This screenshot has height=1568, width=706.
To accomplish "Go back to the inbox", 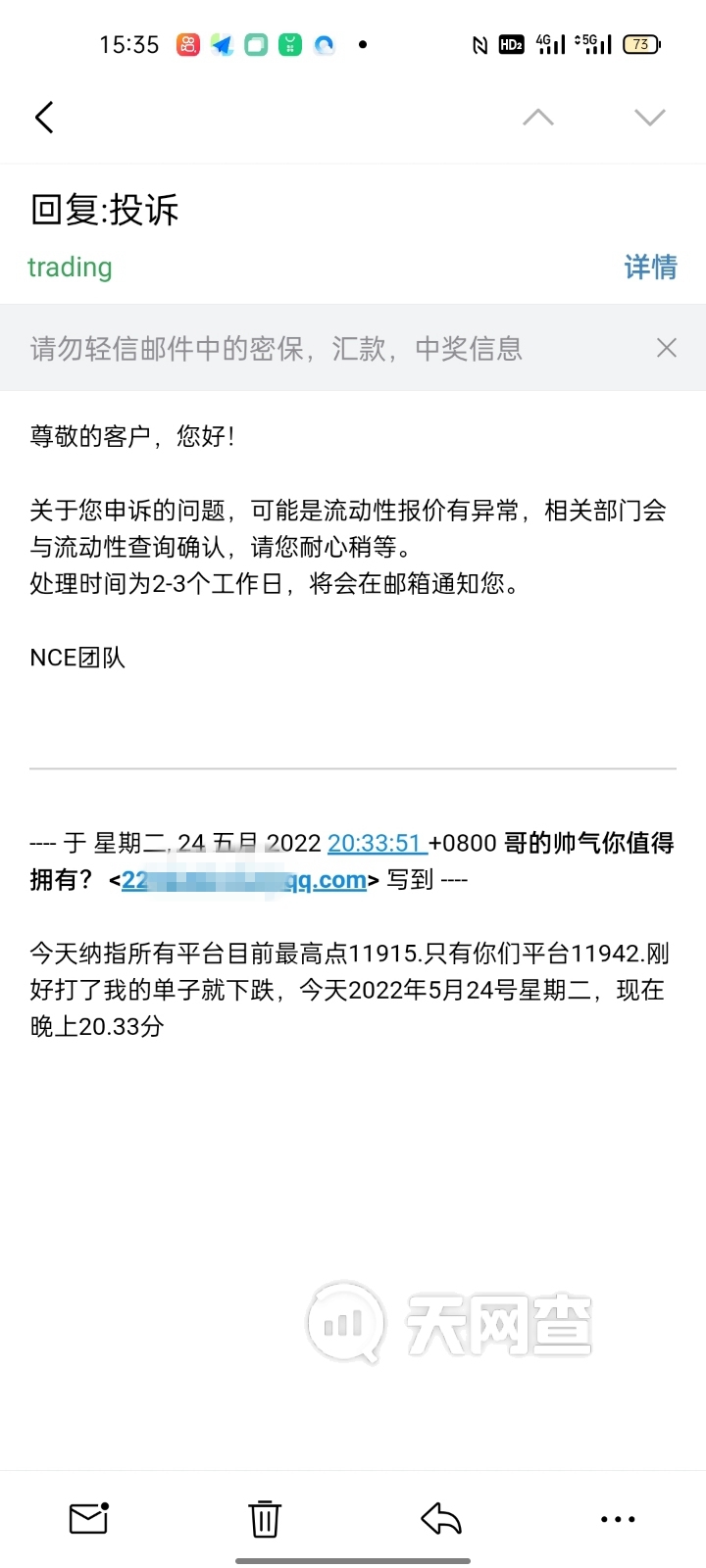I will coord(44,118).
